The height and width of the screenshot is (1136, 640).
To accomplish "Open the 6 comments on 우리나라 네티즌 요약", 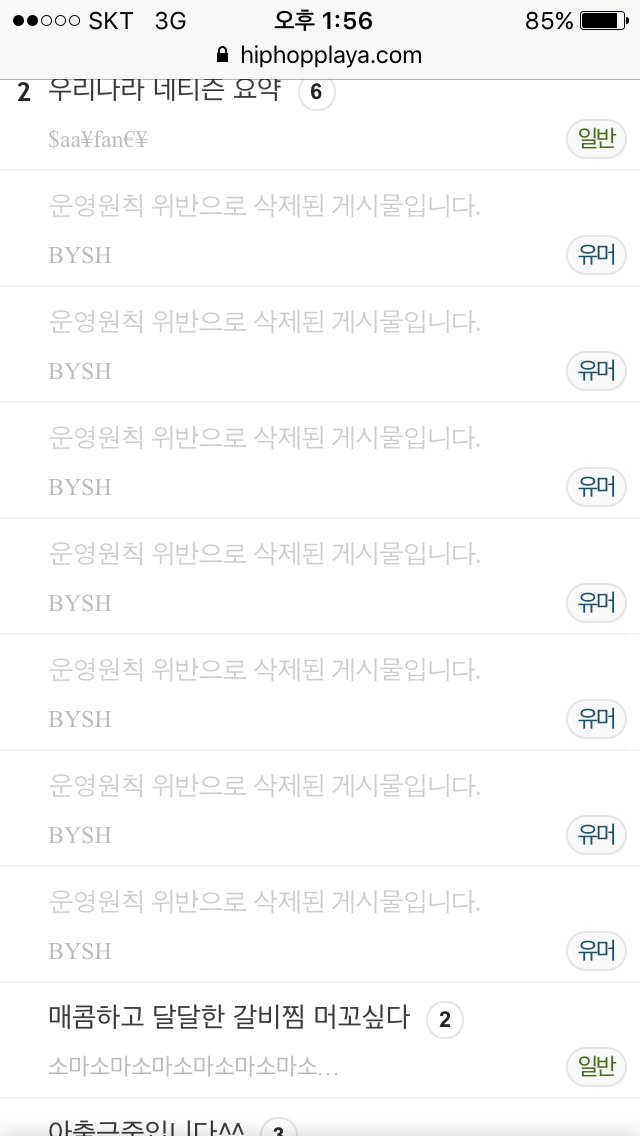I will click(316, 93).
